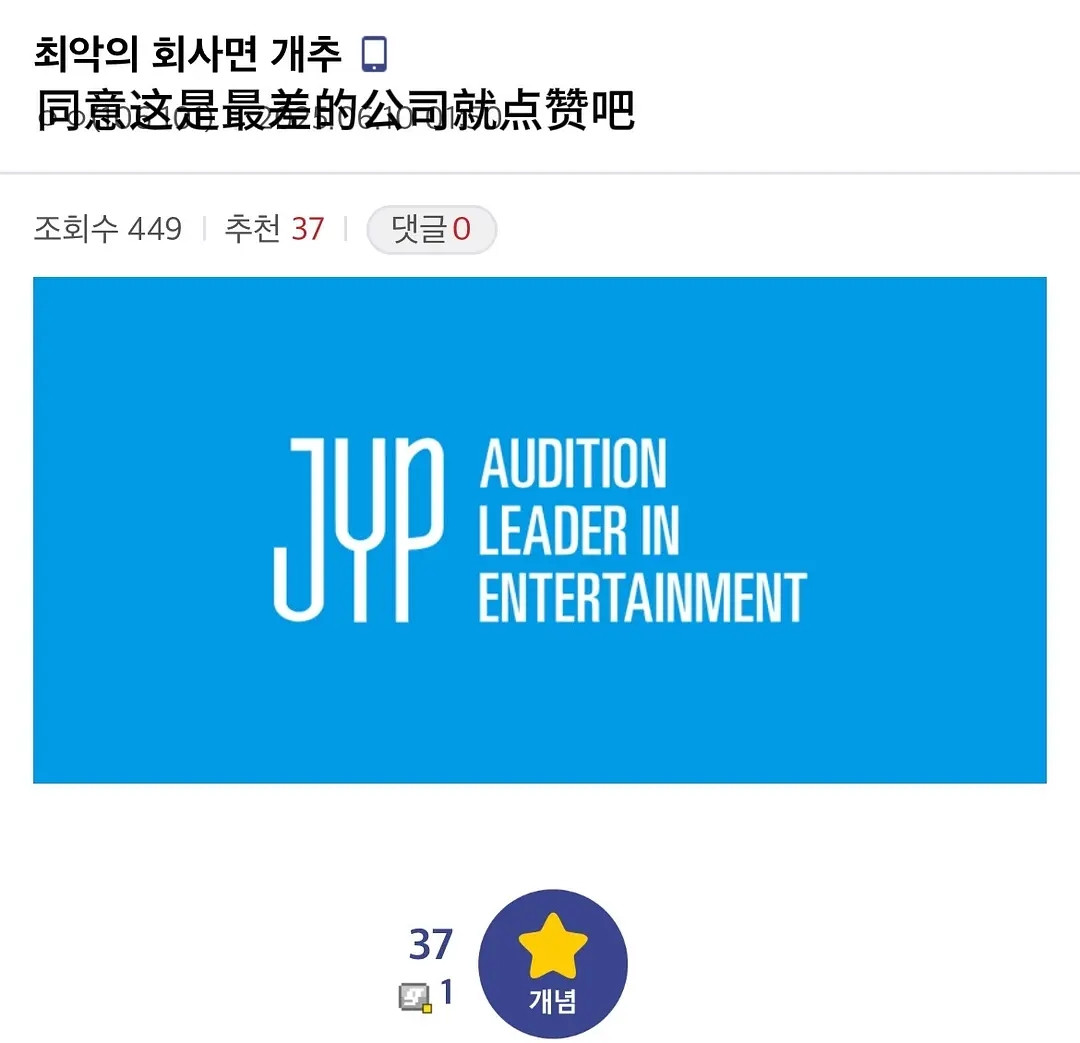Recommend the post with the 개념 star button

click(x=553, y=963)
